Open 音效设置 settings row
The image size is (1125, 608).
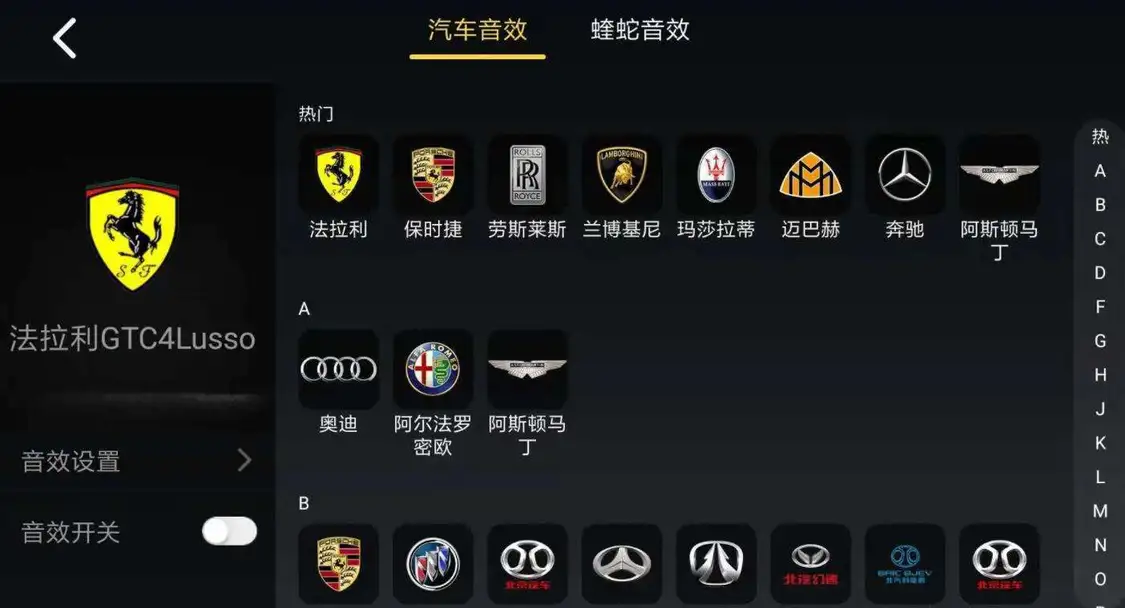click(x=137, y=461)
